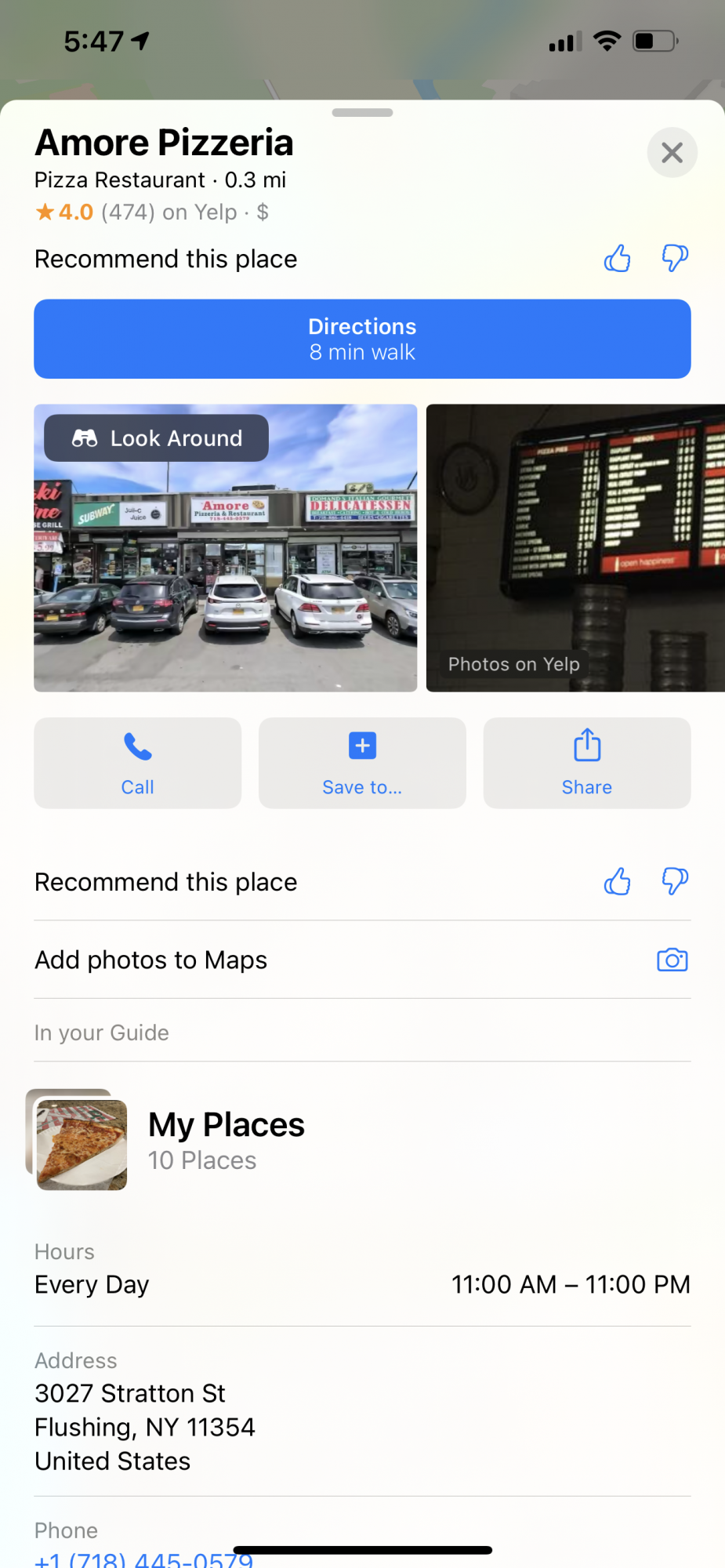Tap thumbs down above Add photos to Maps
Screen dimensions: 725x1568
pos(674,881)
